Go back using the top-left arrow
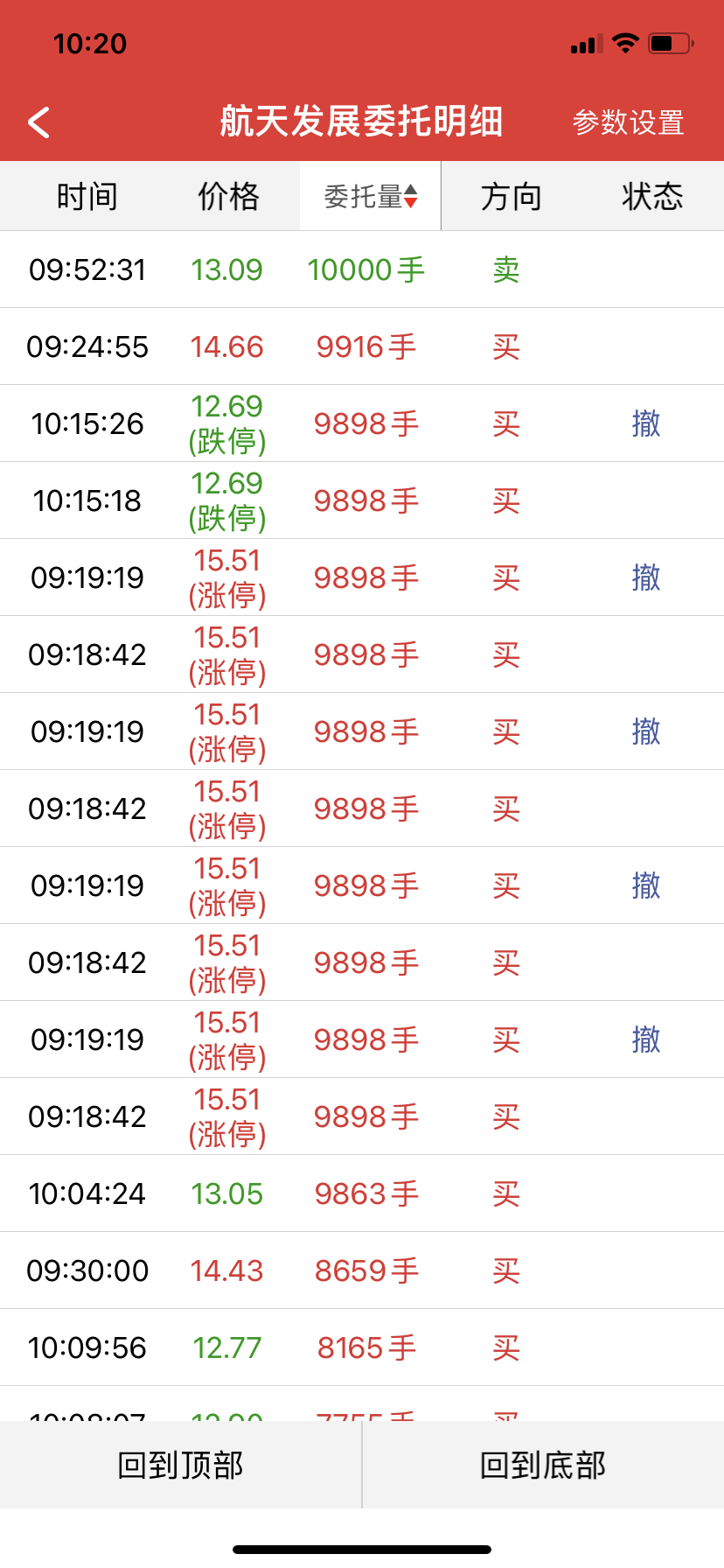 tap(39, 122)
